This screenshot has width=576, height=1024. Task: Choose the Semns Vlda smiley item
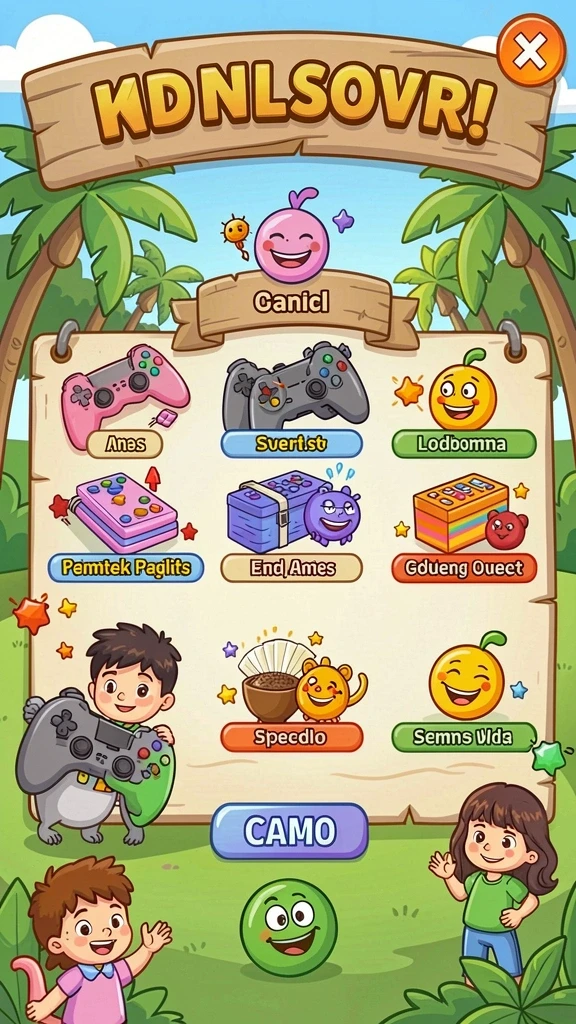click(464, 692)
